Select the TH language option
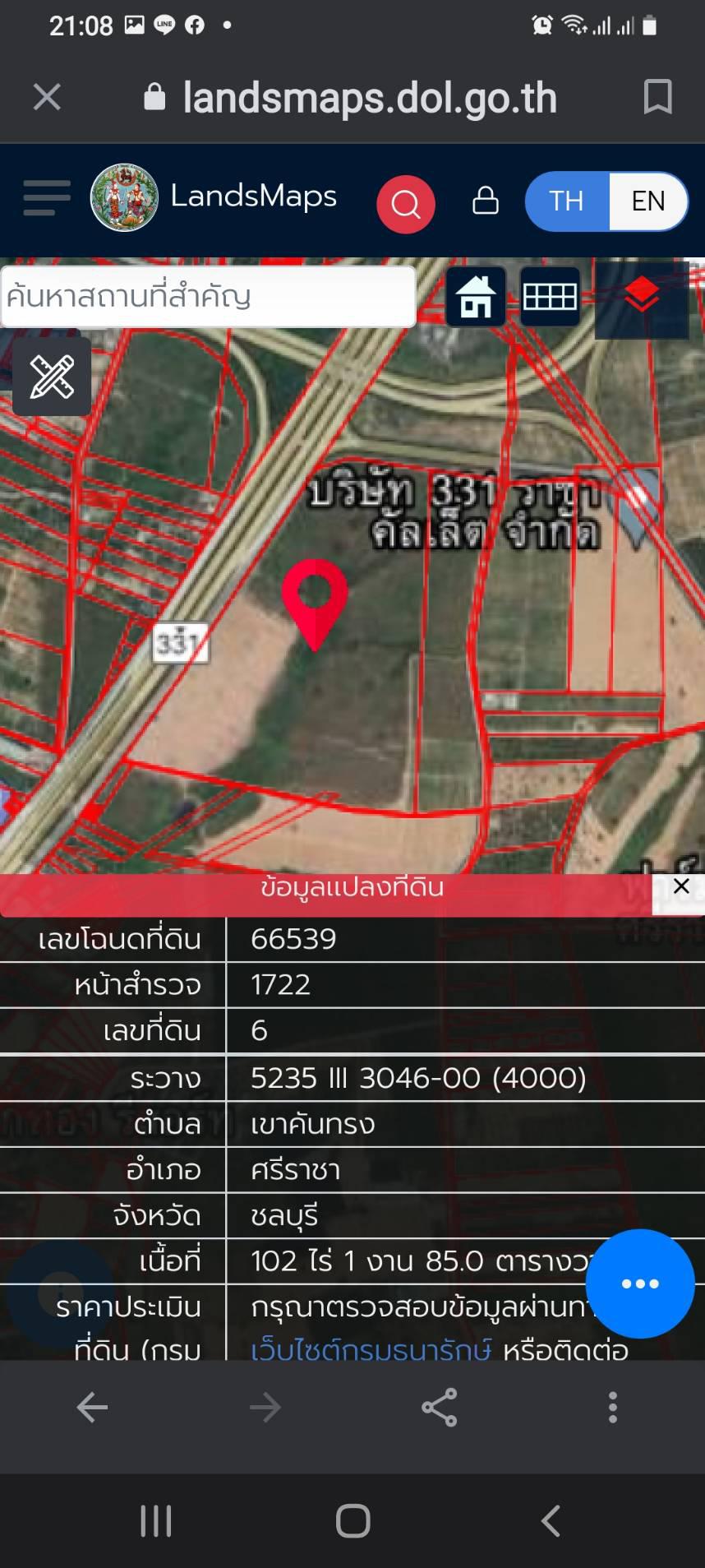The height and width of the screenshot is (1568, 705). (x=567, y=201)
